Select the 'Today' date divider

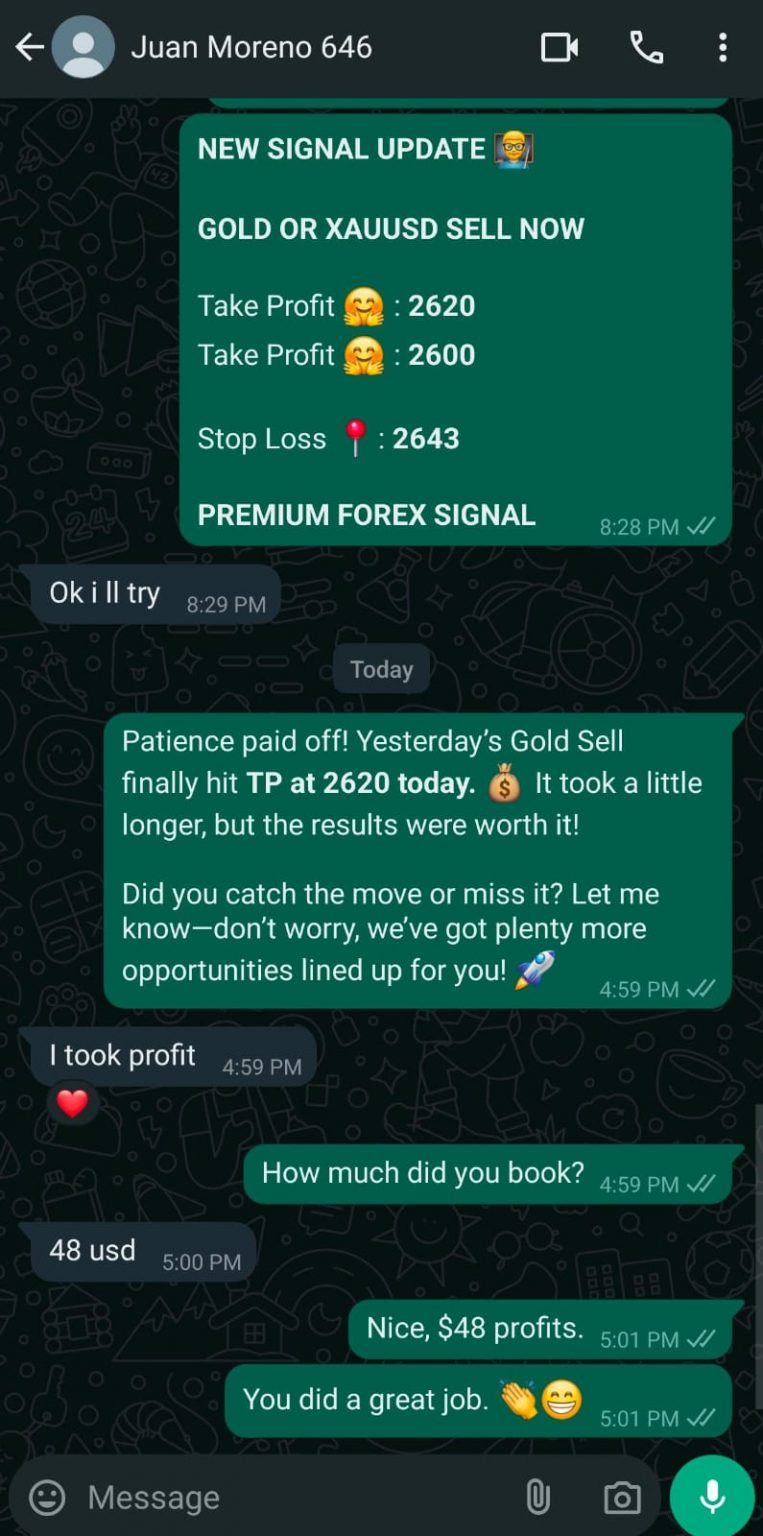click(381, 669)
